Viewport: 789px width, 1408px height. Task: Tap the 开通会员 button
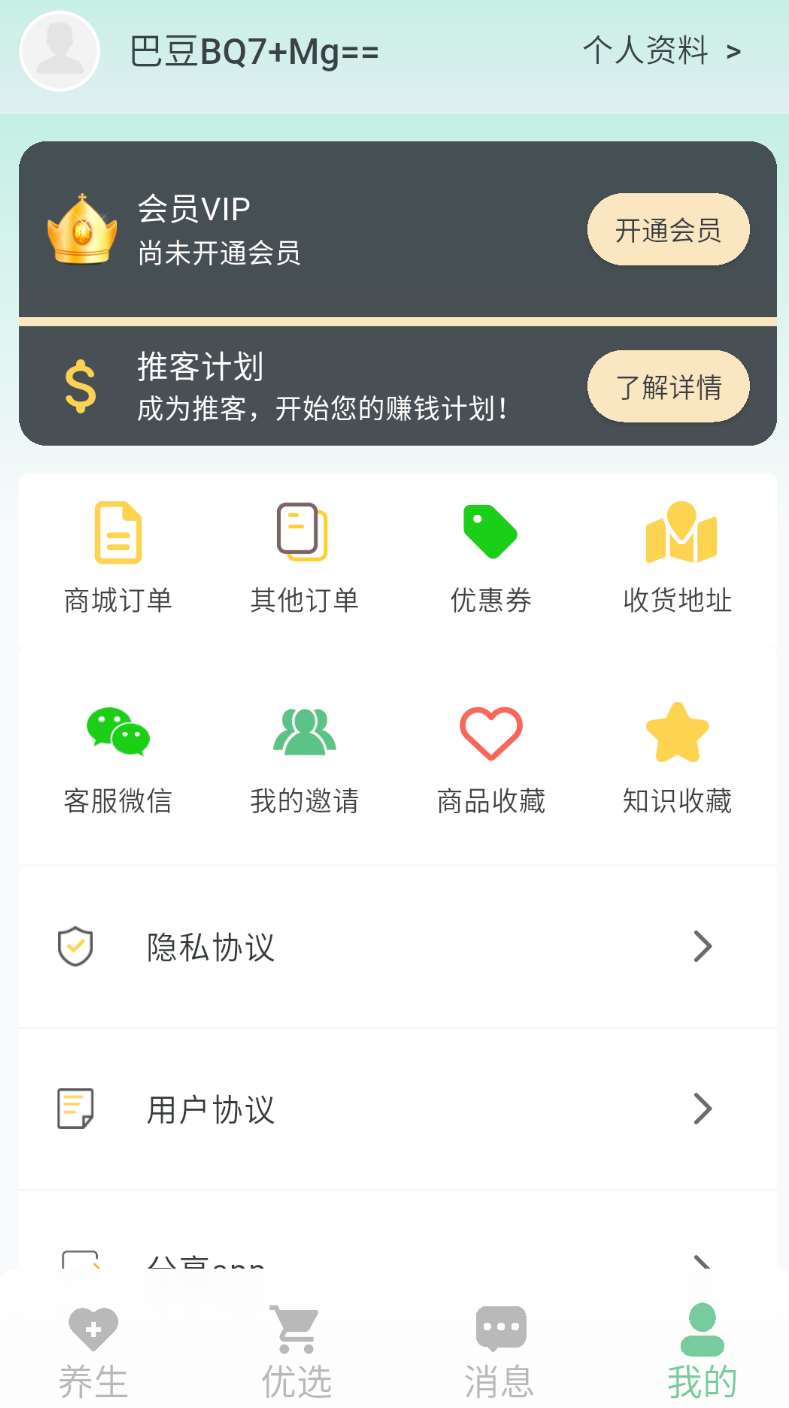[668, 230]
